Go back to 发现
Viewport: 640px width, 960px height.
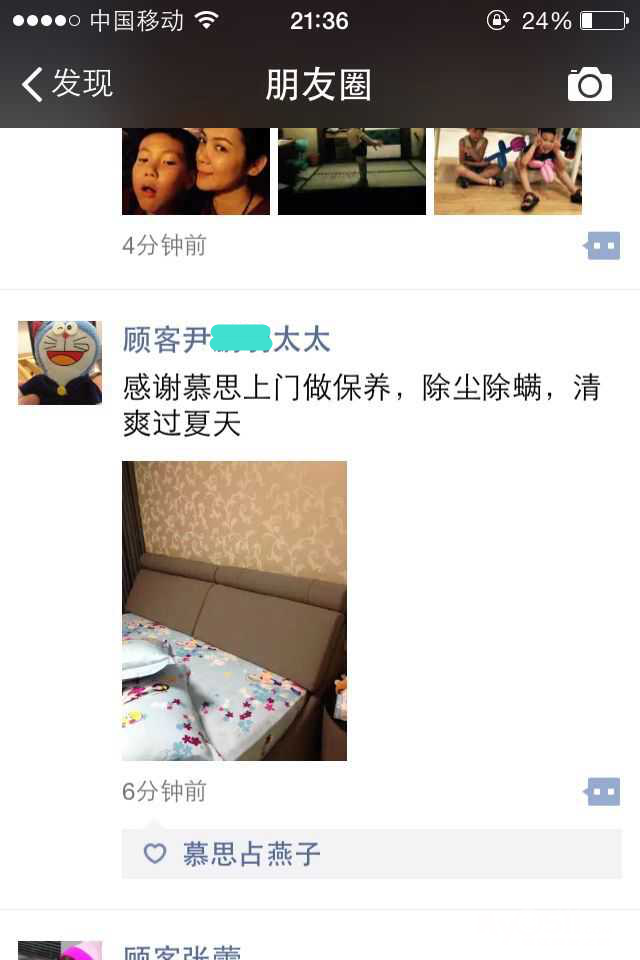68,84
